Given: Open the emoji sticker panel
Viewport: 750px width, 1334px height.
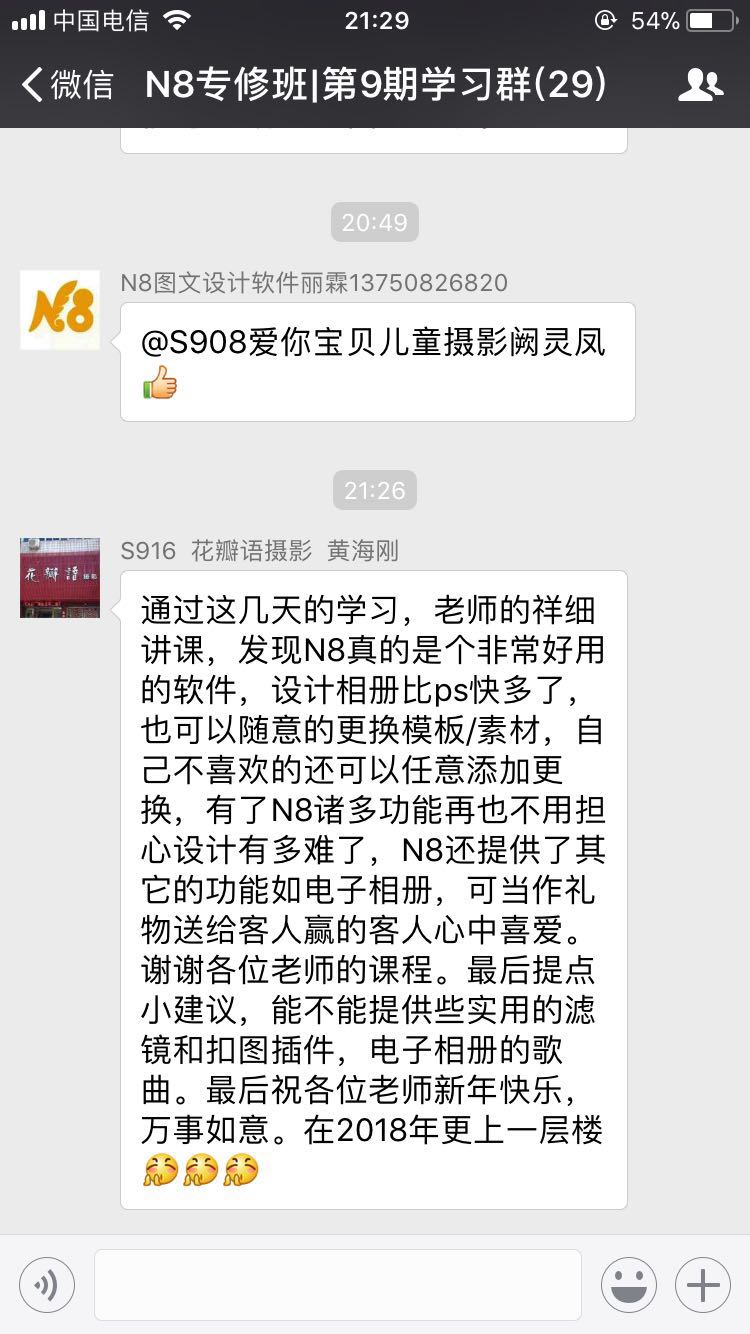Looking at the screenshot, I should (x=629, y=1285).
